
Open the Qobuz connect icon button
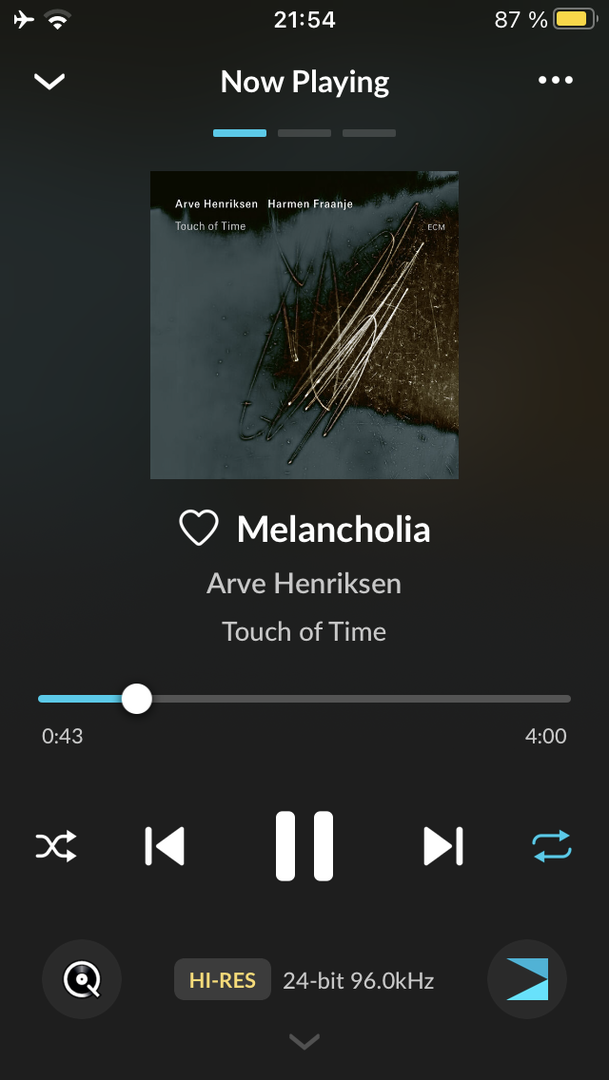(x=82, y=980)
